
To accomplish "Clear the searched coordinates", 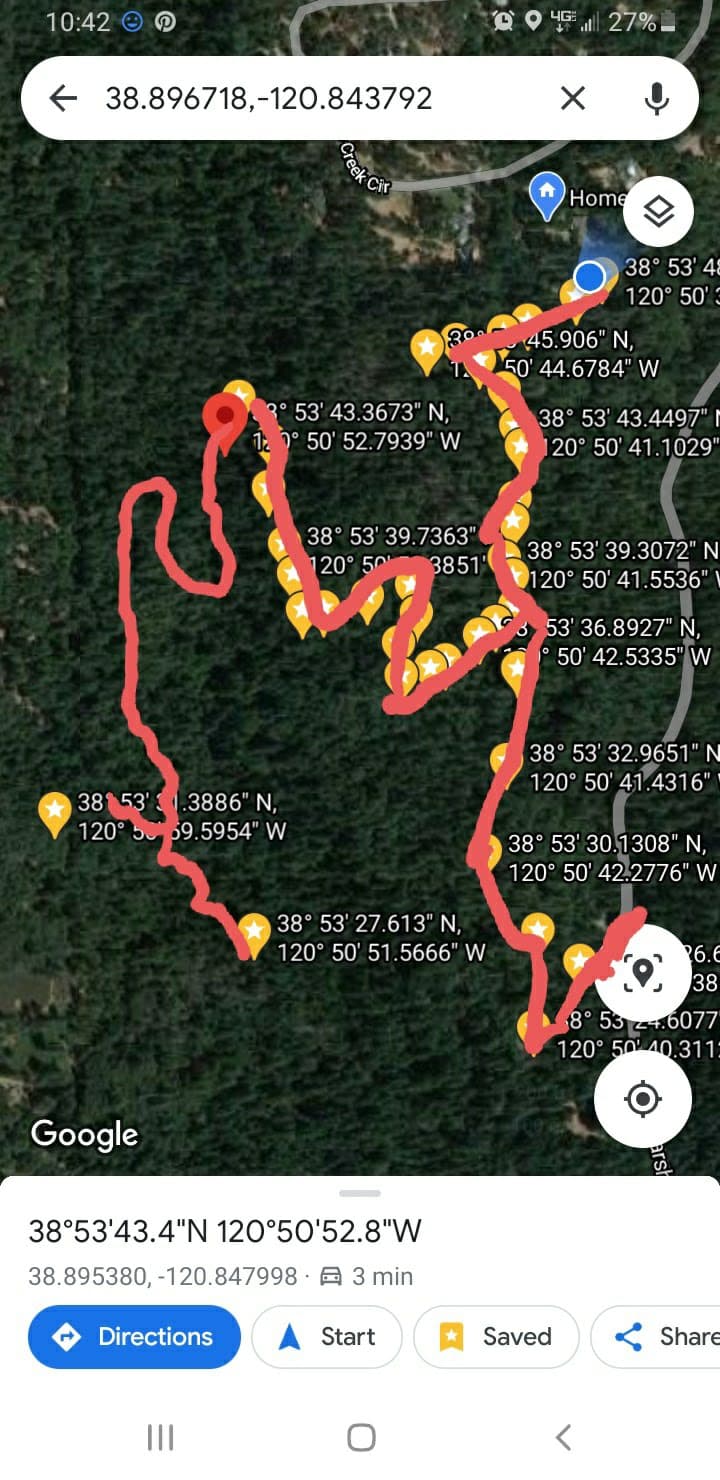I will (x=572, y=98).
